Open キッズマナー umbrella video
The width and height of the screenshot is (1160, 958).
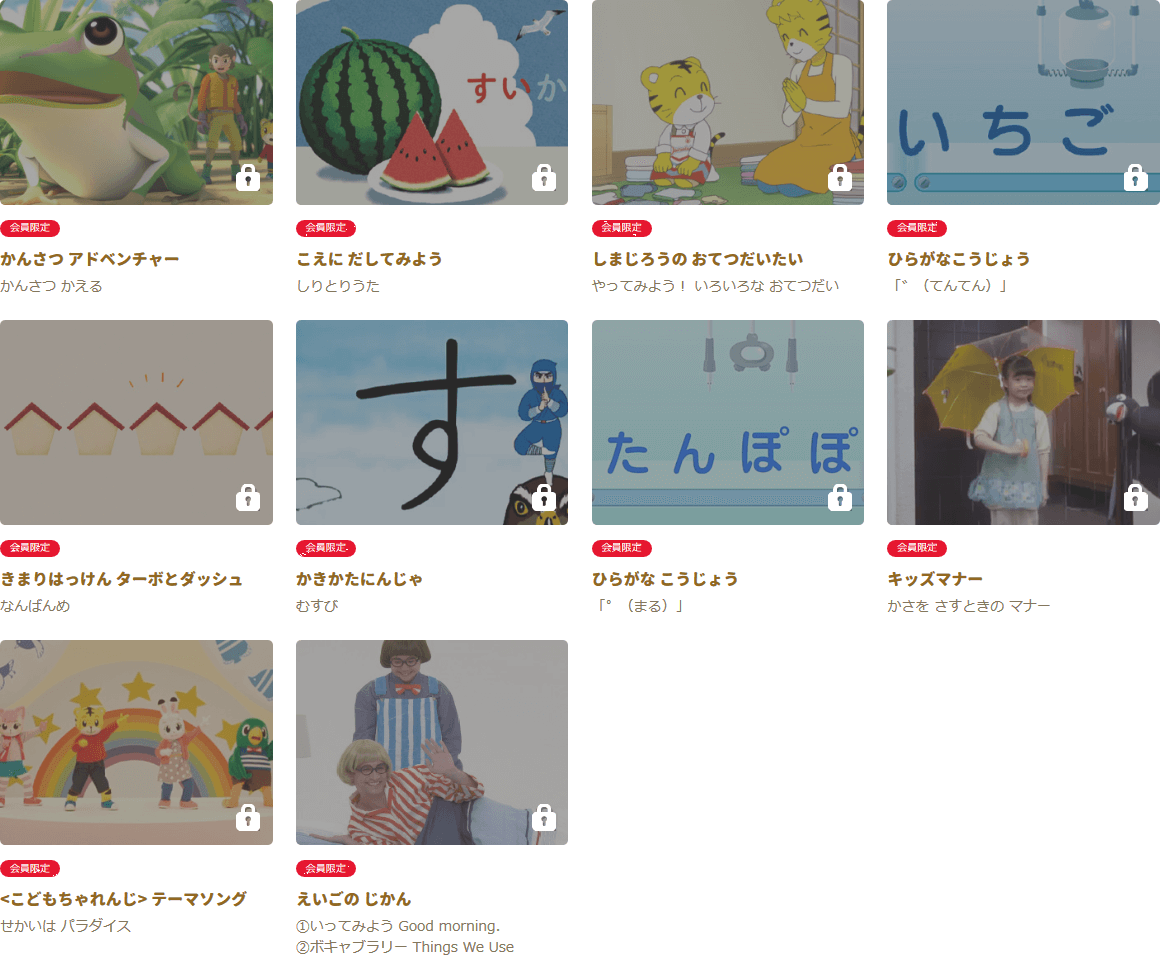pyautogui.click(x=1023, y=422)
